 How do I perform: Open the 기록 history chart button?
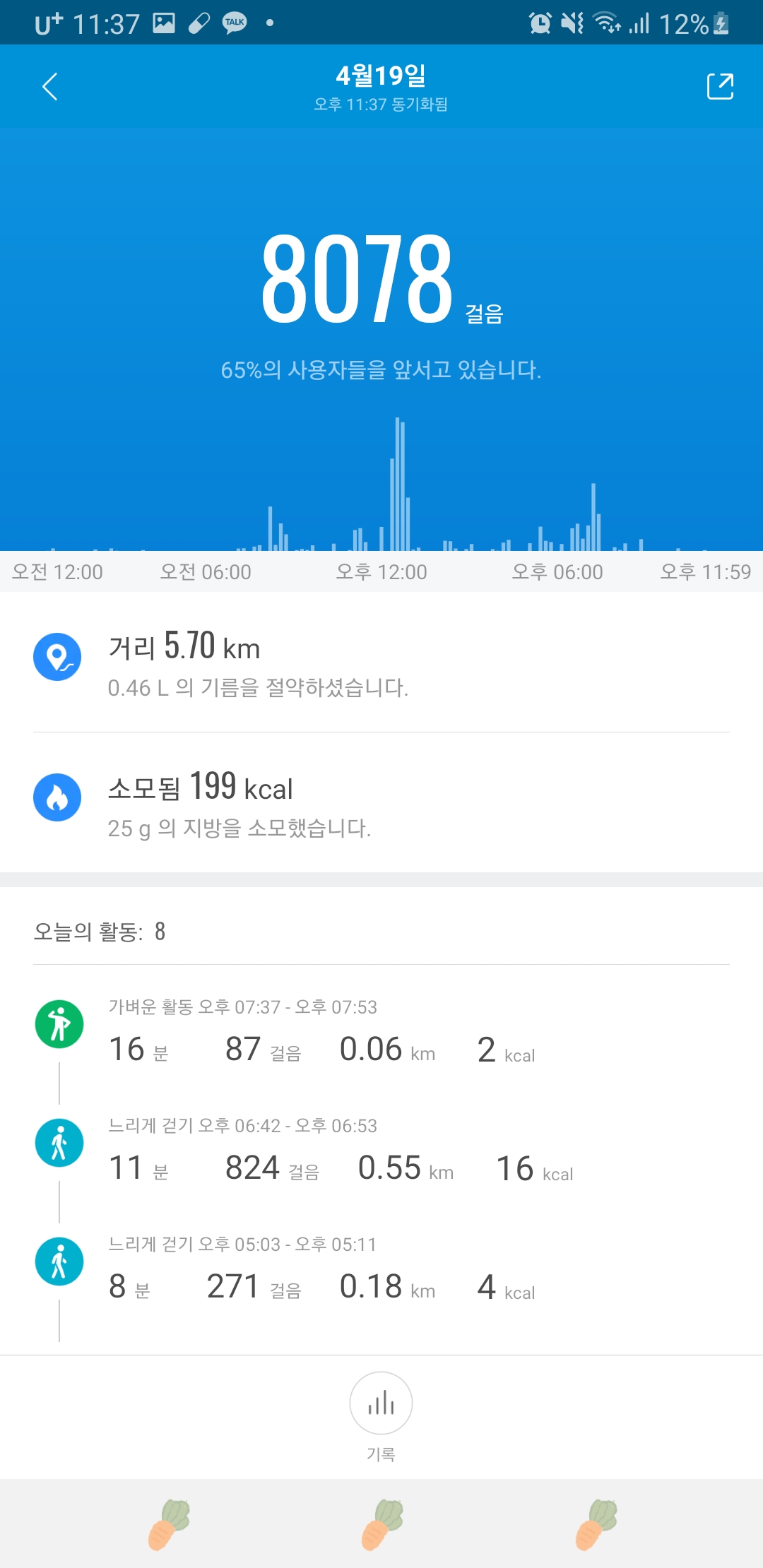pyautogui.click(x=381, y=1415)
